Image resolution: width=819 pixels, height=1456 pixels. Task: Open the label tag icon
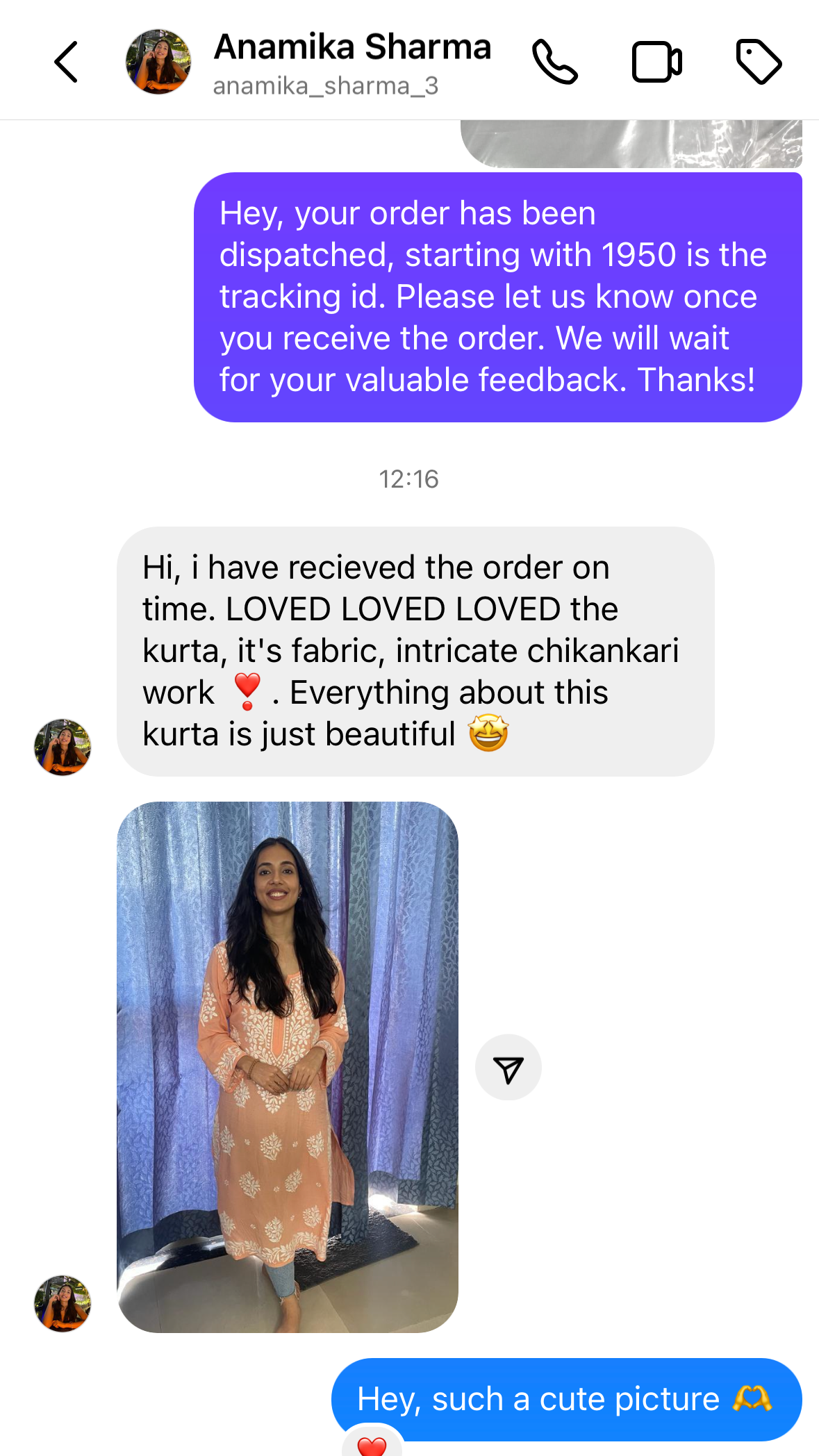point(759,62)
